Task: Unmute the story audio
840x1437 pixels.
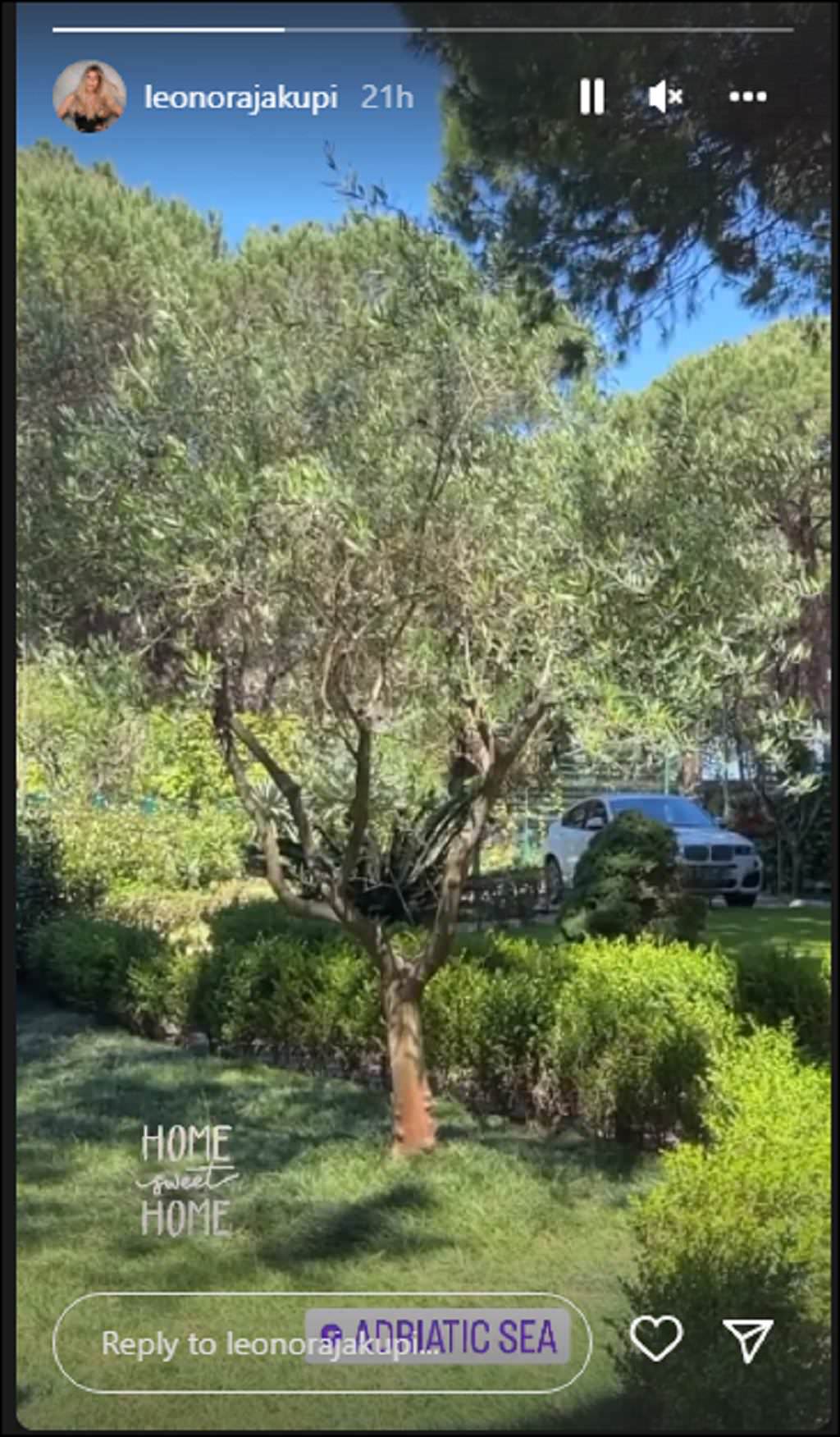Action: [x=664, y=97]
